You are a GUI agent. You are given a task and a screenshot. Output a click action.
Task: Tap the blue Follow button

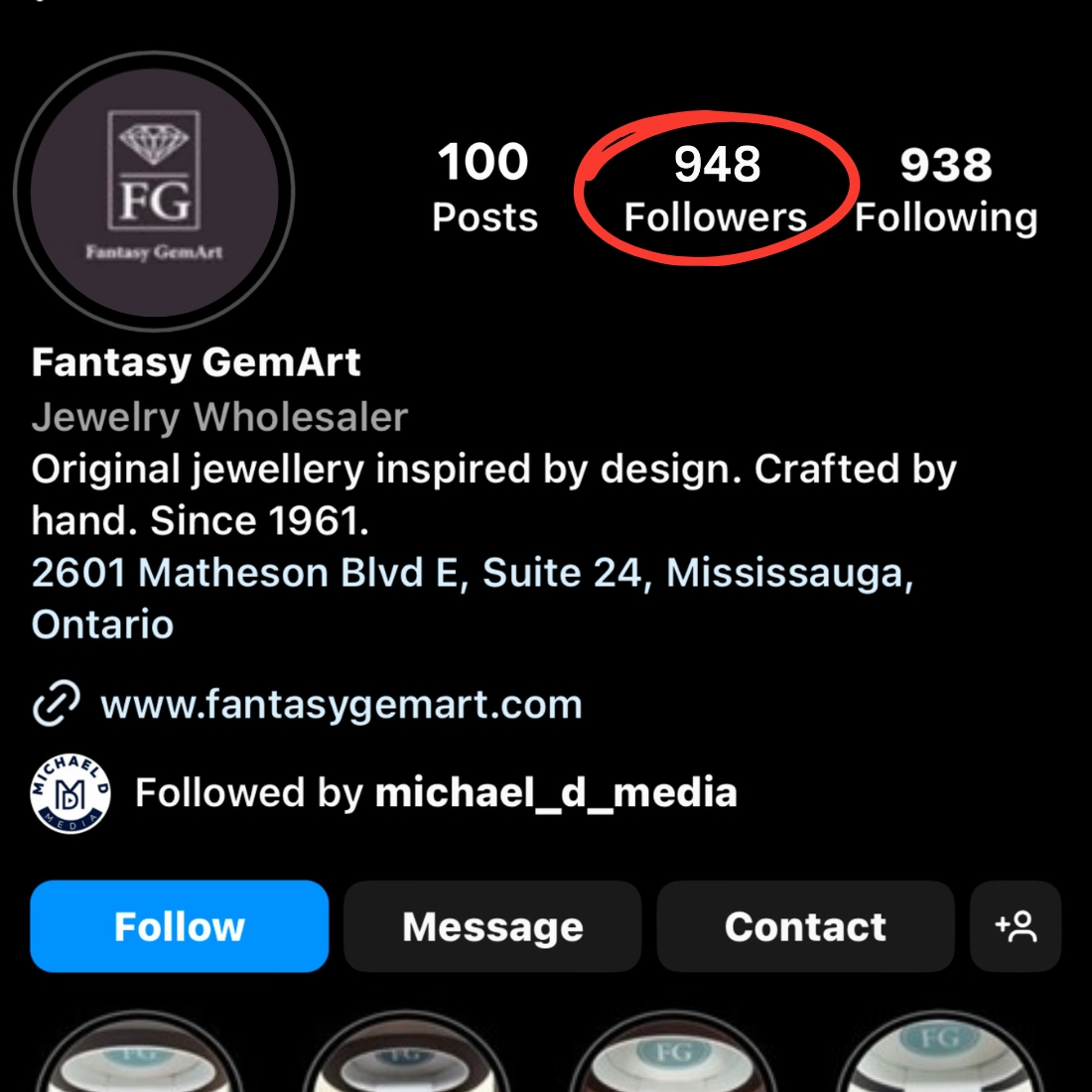[179, 926]
